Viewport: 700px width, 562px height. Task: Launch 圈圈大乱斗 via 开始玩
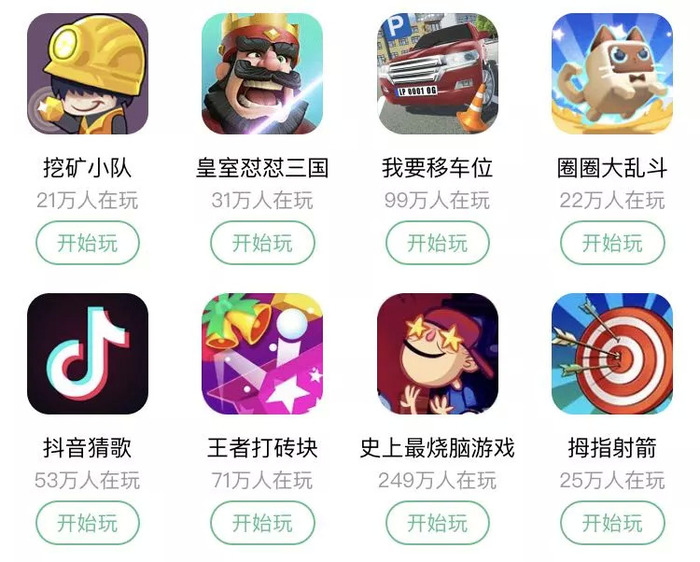(612, 243)
